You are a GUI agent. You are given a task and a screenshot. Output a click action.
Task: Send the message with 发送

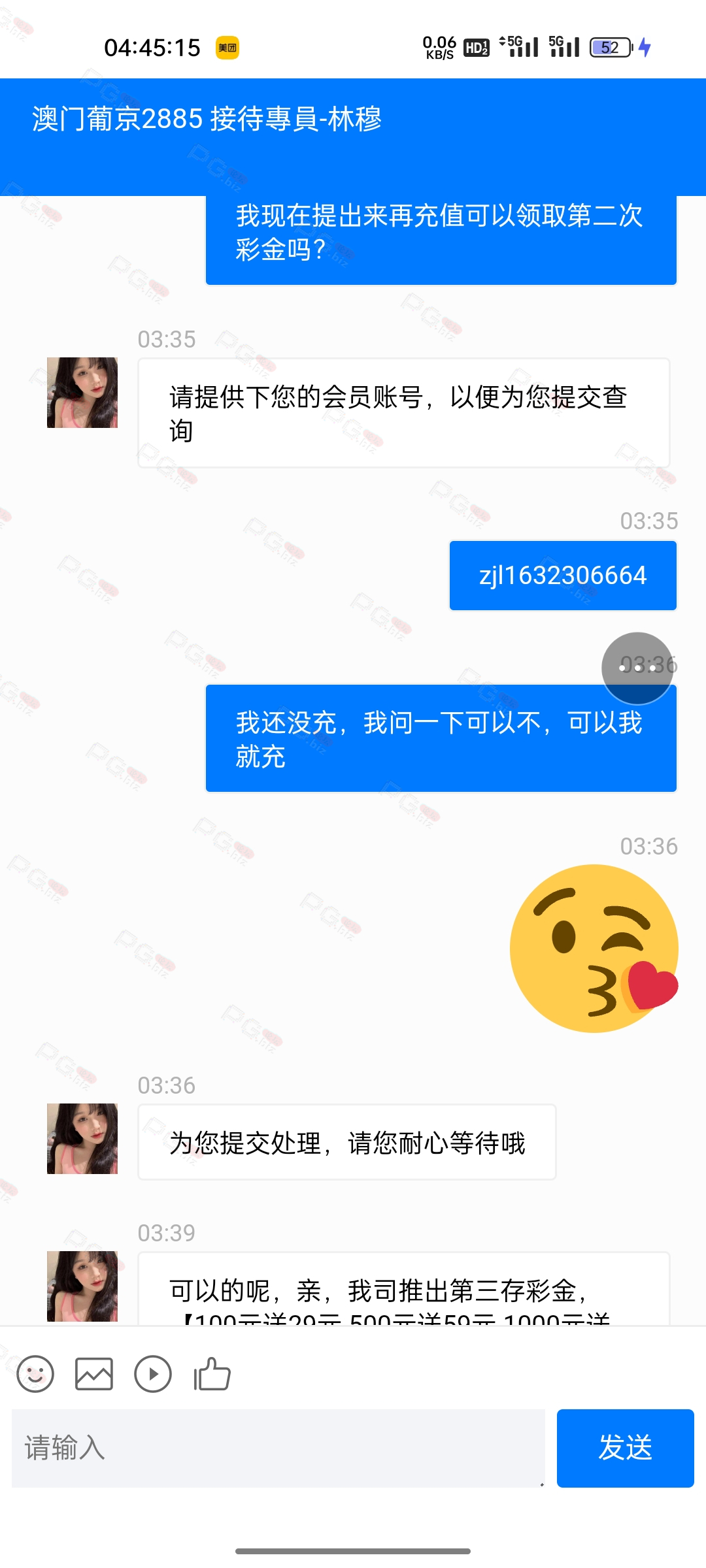pyautogui.click(x=625, y=1448)
